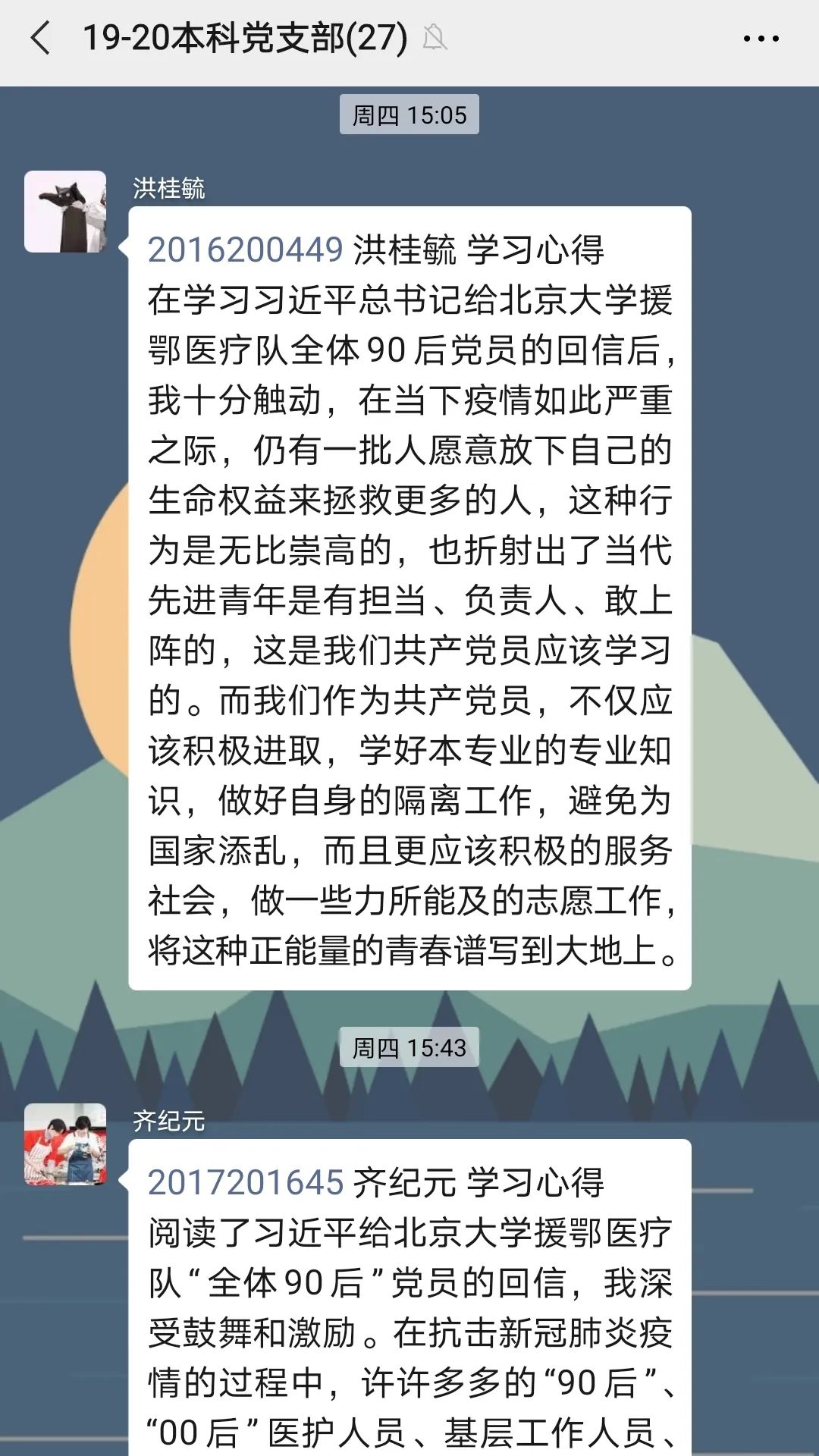Viewport: 819px width, 1456px height.
Task: Tap student number 2016200449 in 洪桂毓's message
Action: tap(246, 250)
